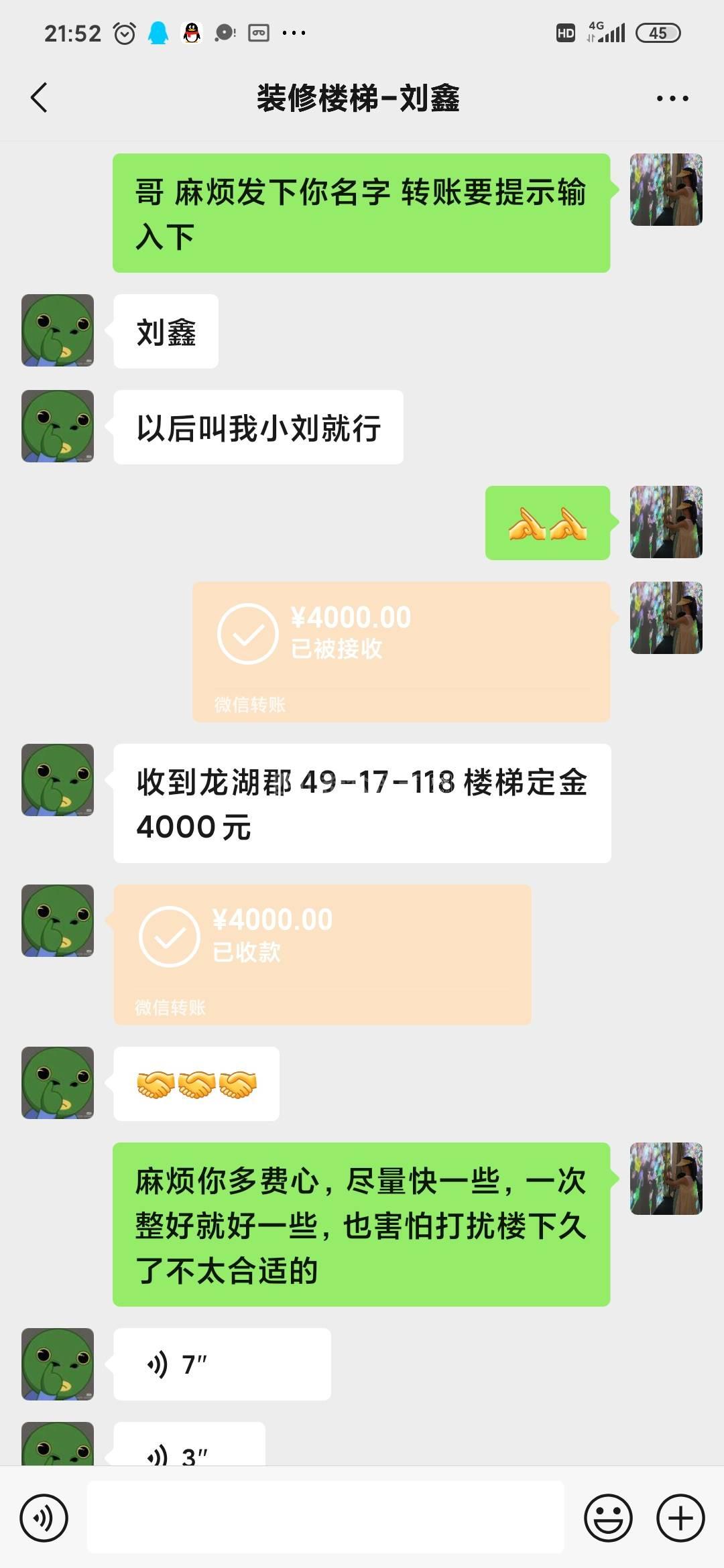Play the 7-second voice message
This screenshot has height=1568, width=724.
click(x=222, y=1364)
